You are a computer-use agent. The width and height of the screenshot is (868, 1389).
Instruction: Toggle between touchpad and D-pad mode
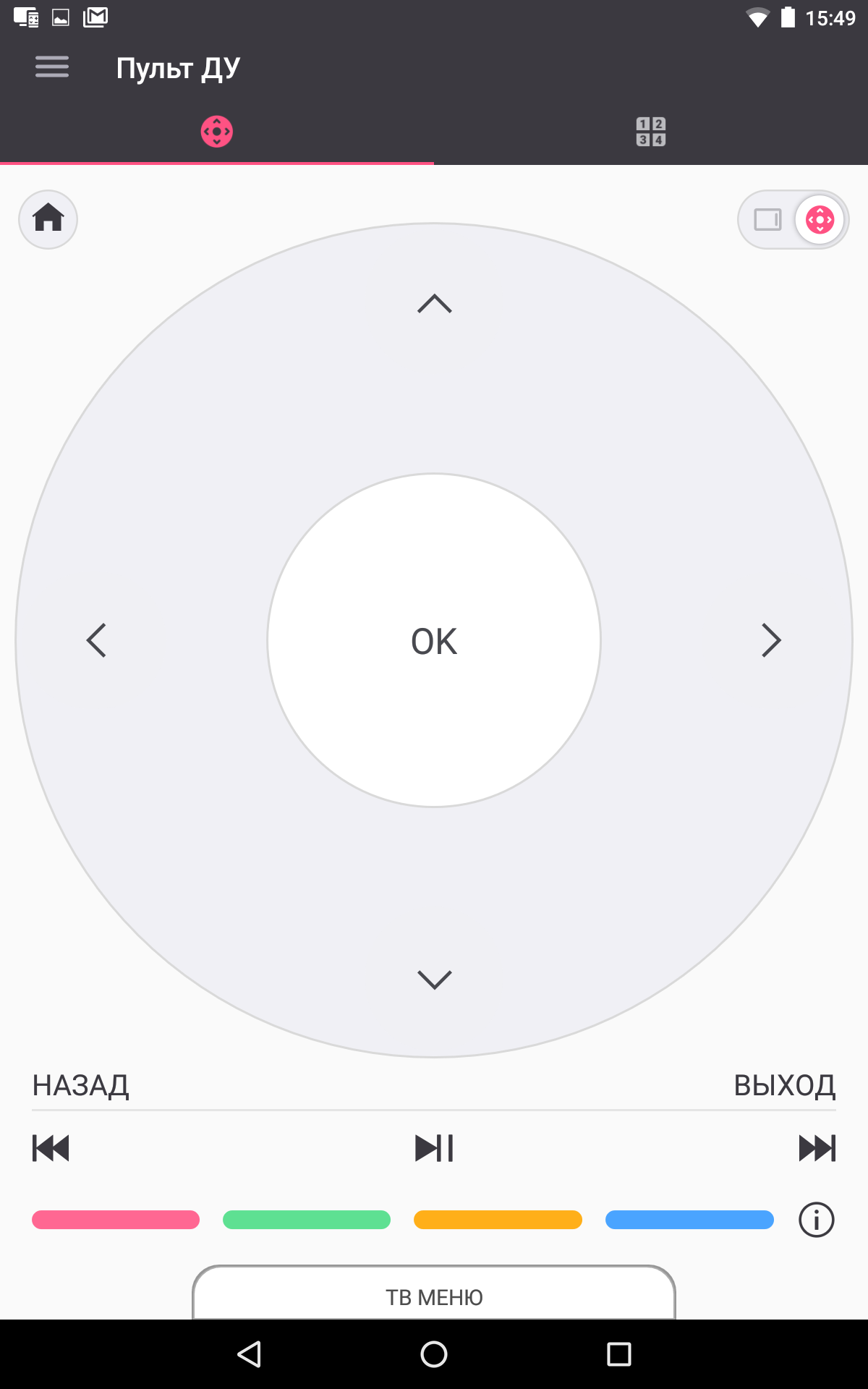coord(793,219)
